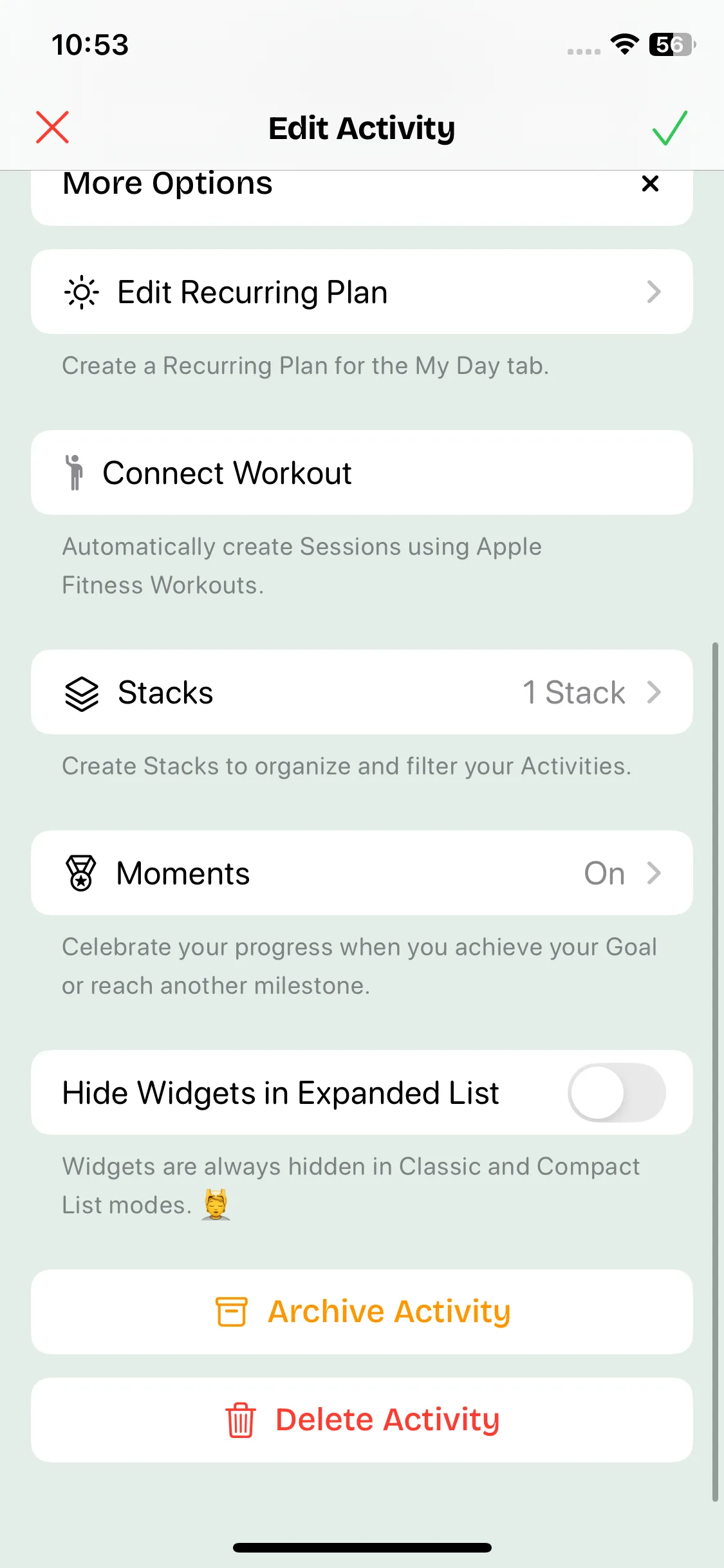Viewport: 724px width, 1568px height.
Task: Confirm changes with the green checkmark
Action: click(669, 127)
